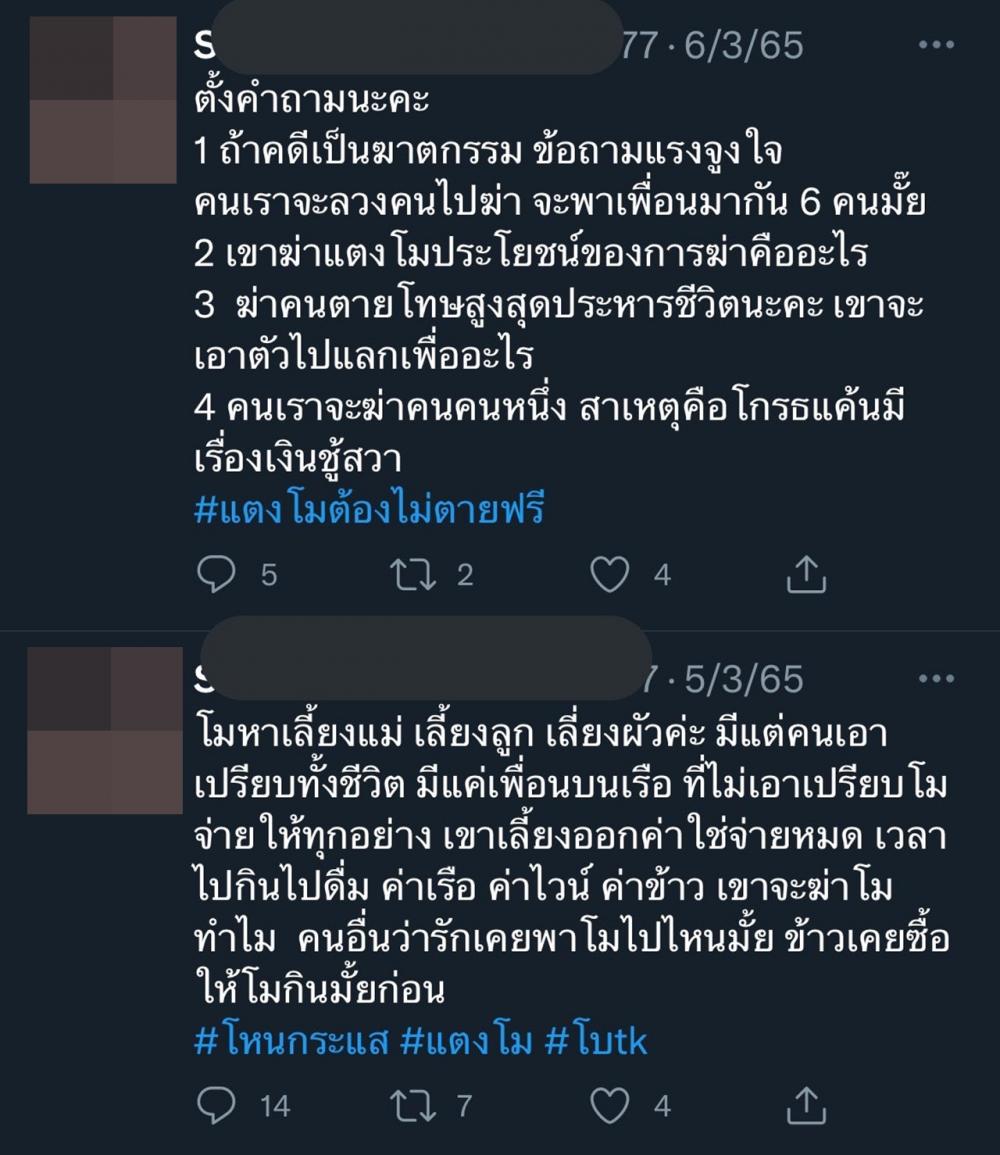Like the tweet dated 5/3/65

click(x=610, y=1105)
